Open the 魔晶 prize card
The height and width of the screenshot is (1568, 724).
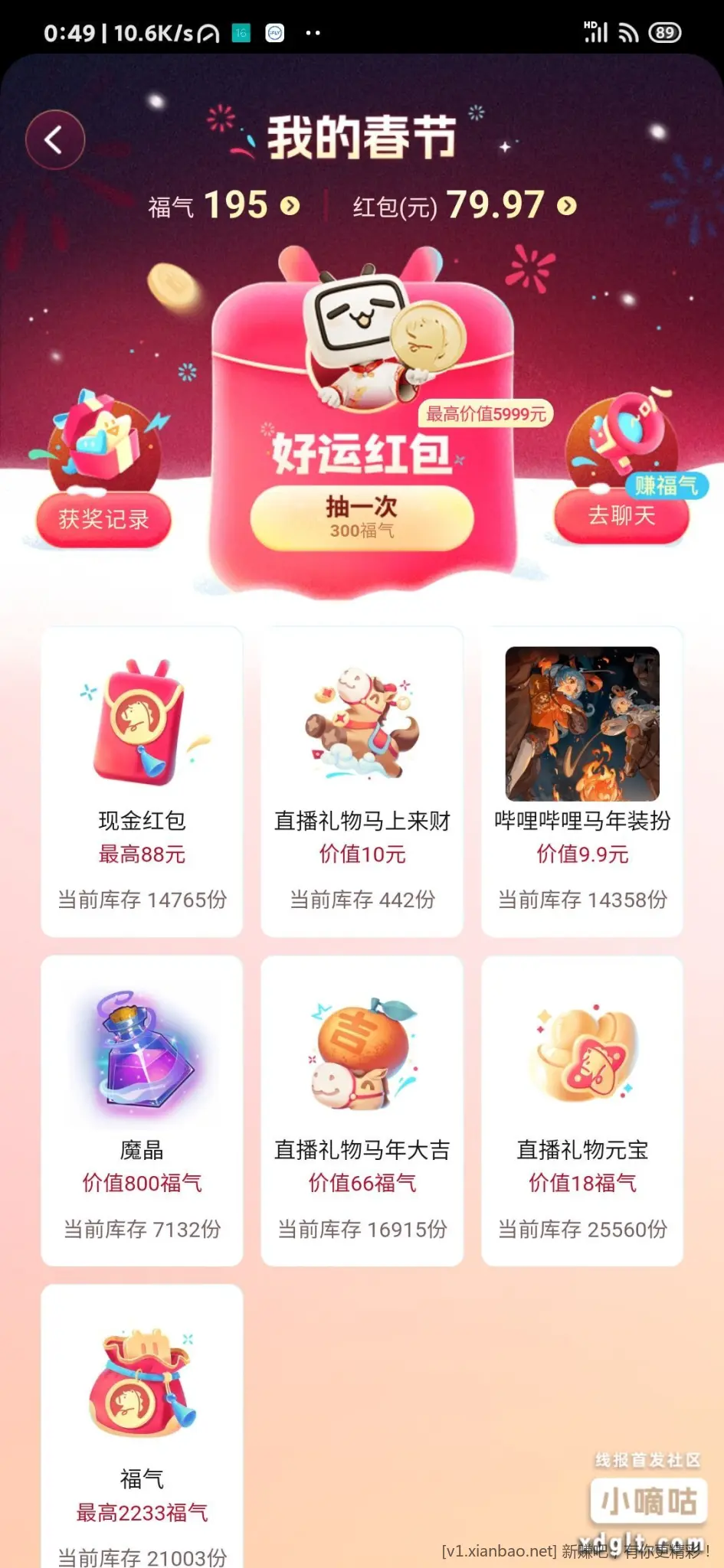click(142, 1110)
